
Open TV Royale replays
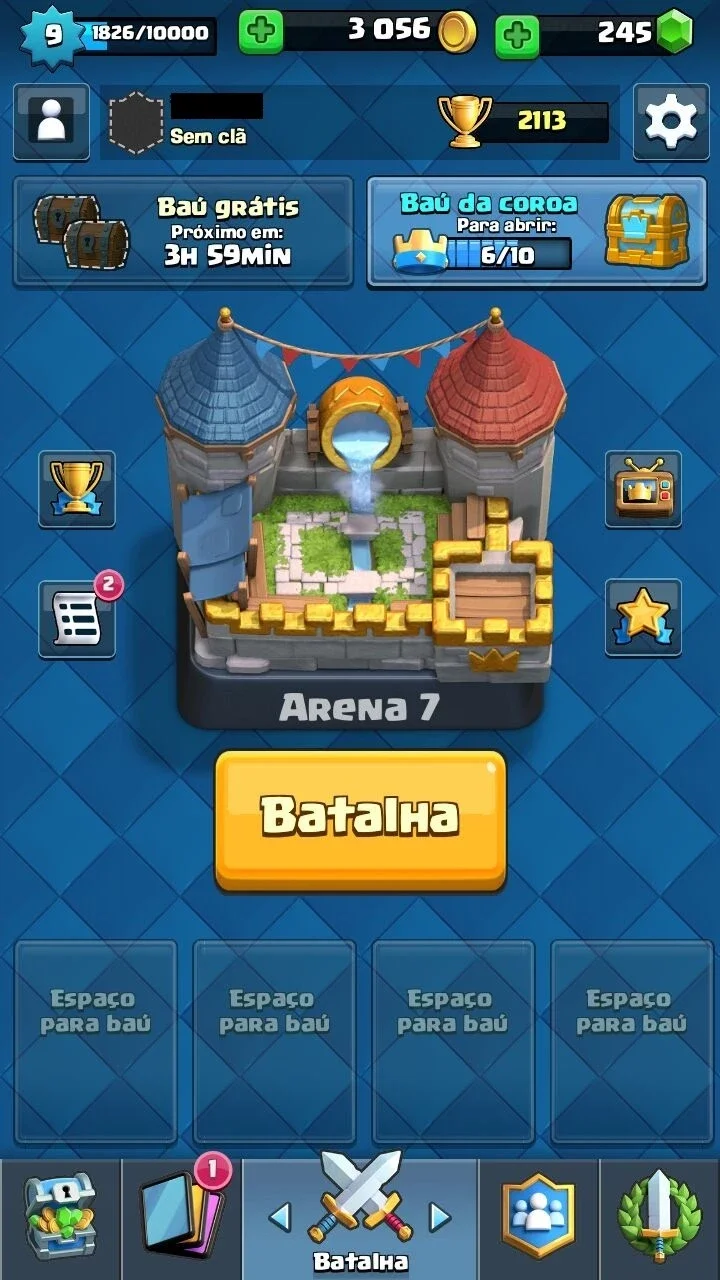coord(643,489)
